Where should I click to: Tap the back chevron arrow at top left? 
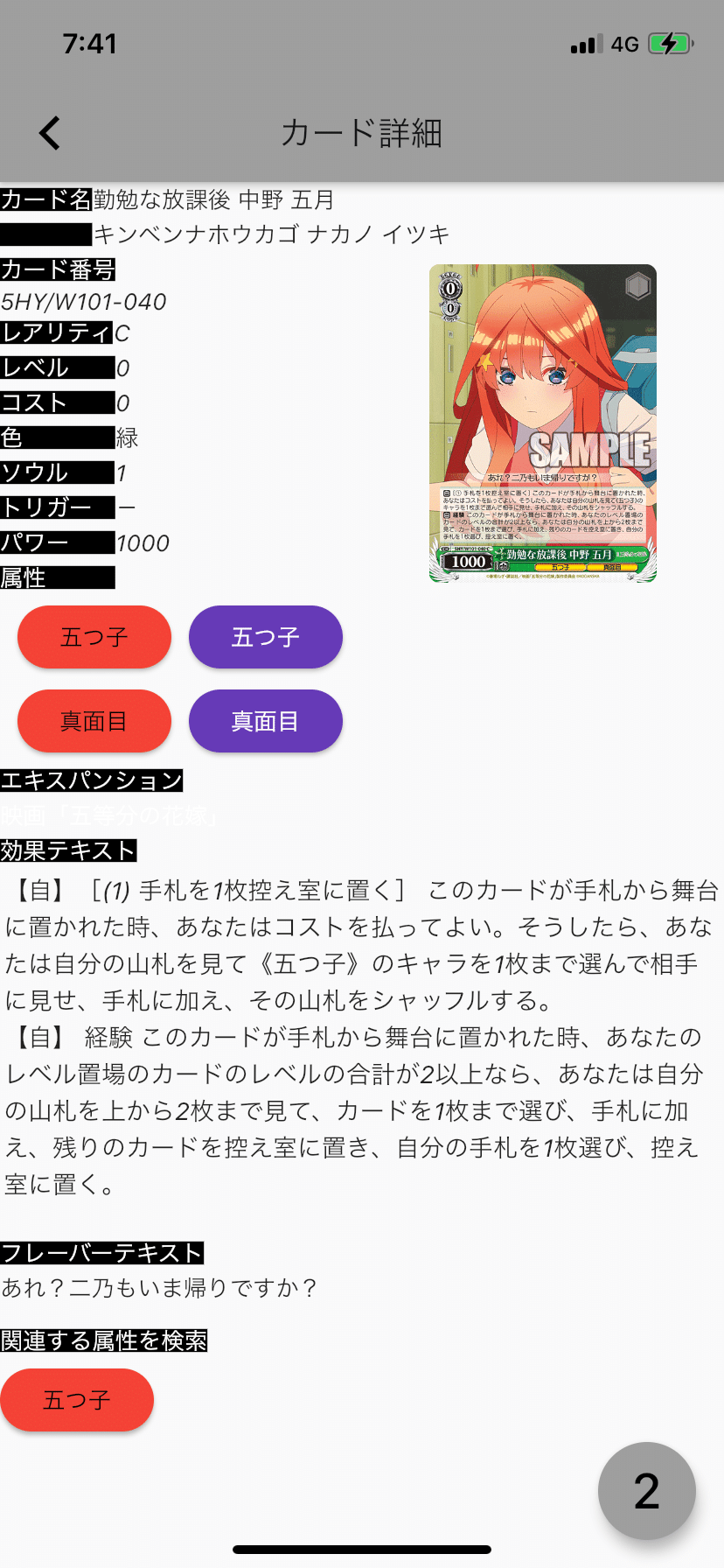click(x=48, y=133)
